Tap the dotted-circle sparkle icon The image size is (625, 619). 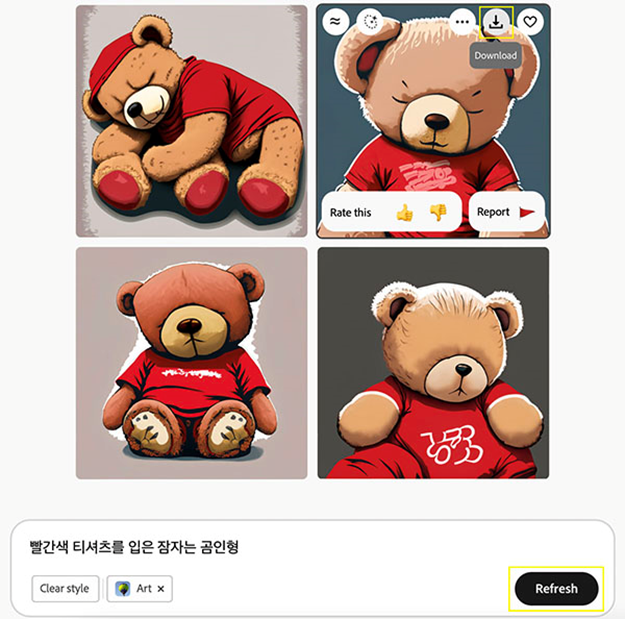click(x=371, y=21)
